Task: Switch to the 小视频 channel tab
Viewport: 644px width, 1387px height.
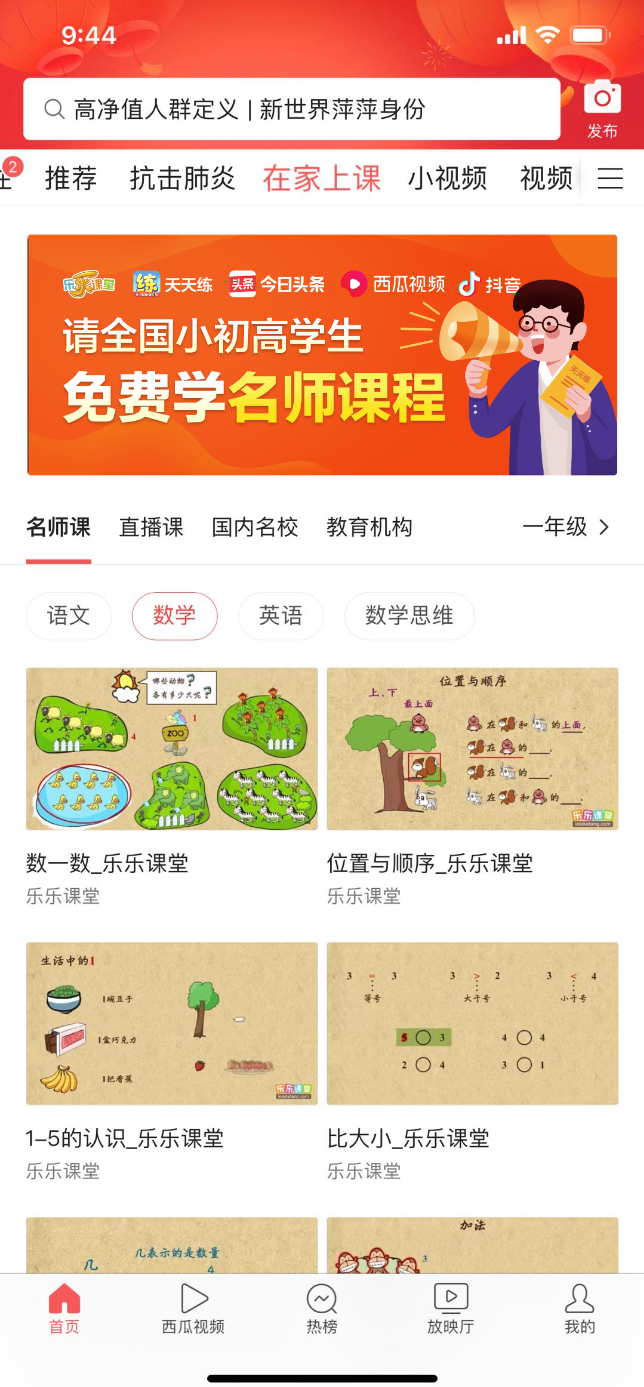Action: tap(447, 178)
